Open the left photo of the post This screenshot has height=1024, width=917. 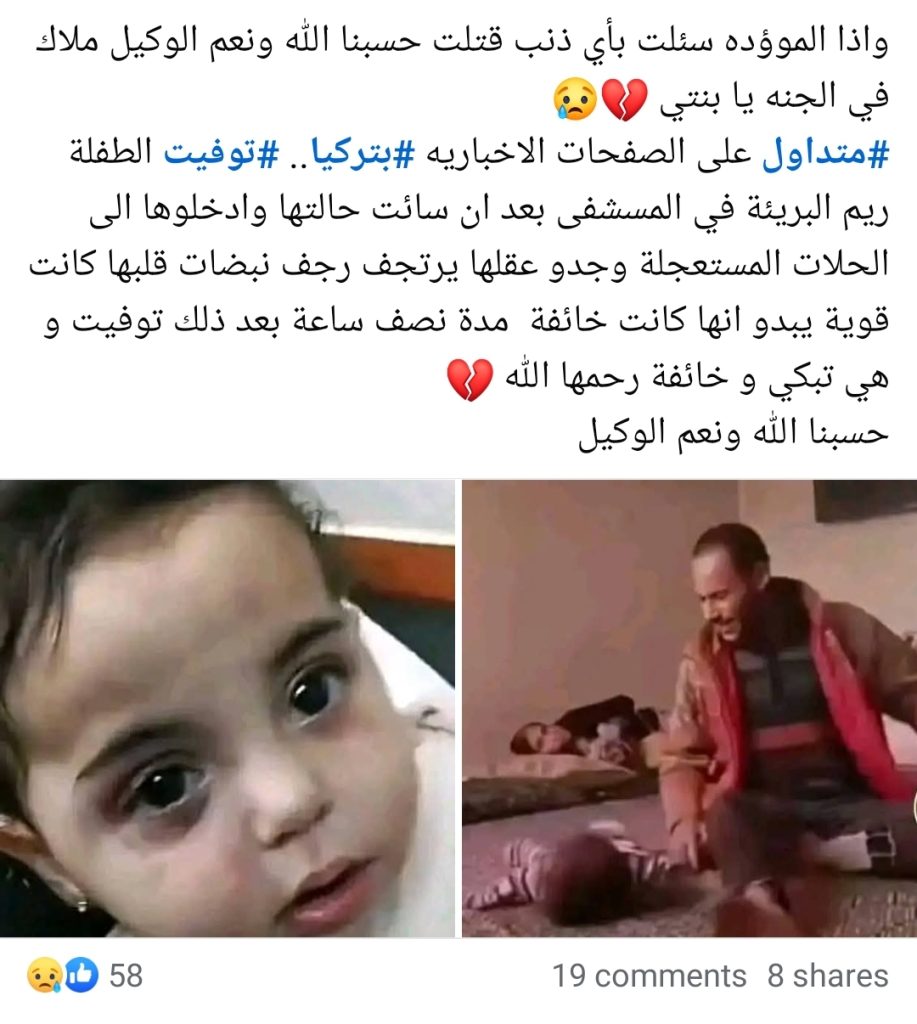pos(227,708)
